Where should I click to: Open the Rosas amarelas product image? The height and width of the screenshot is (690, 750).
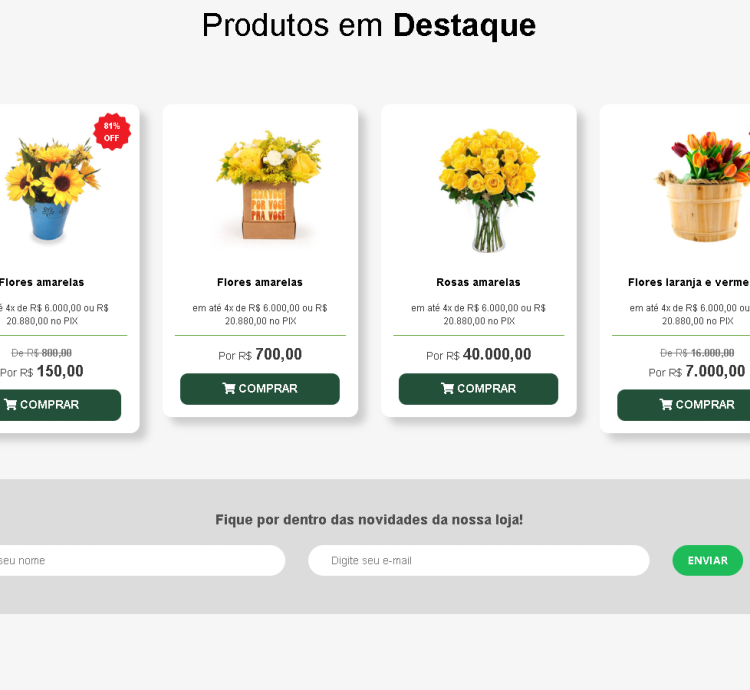point(488,190)
